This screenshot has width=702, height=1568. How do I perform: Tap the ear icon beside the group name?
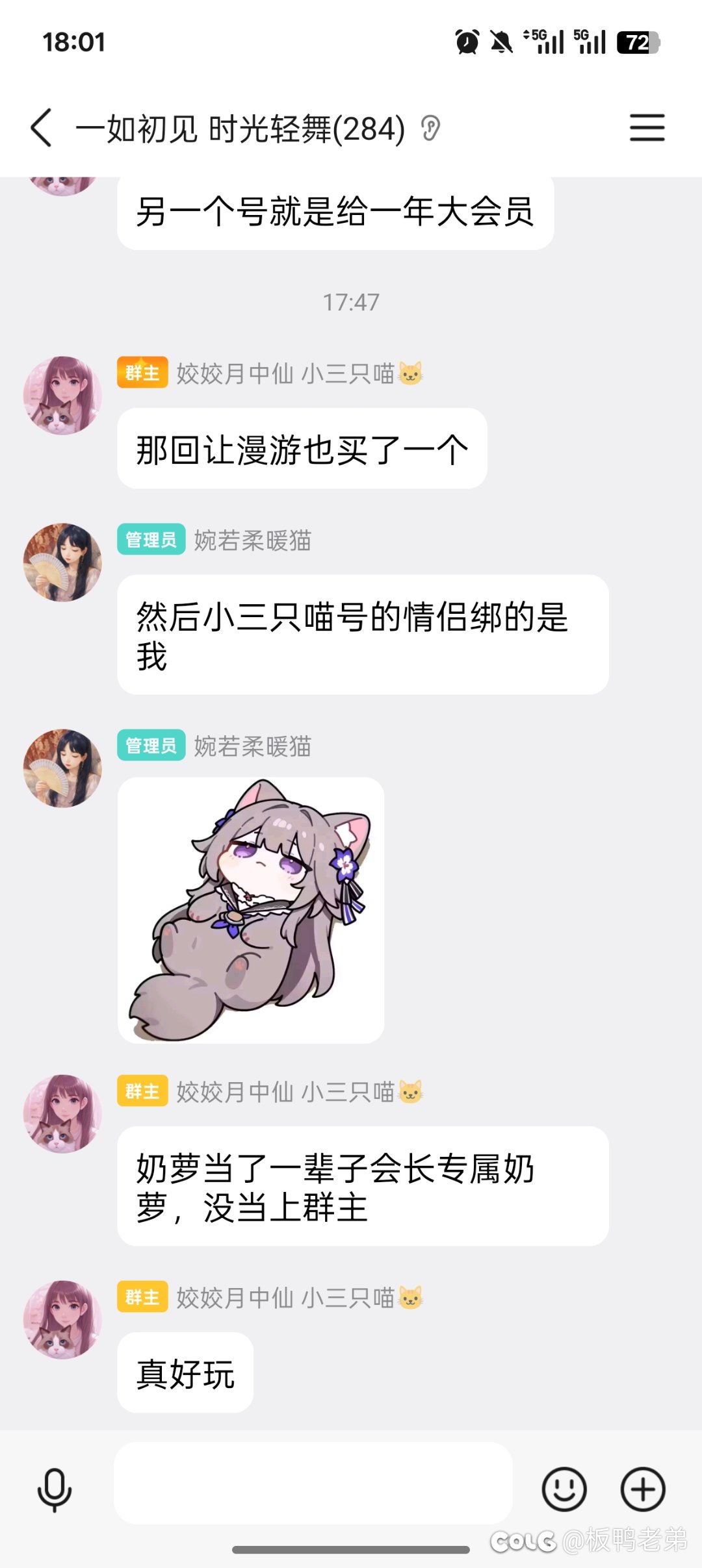coord(430,128)
